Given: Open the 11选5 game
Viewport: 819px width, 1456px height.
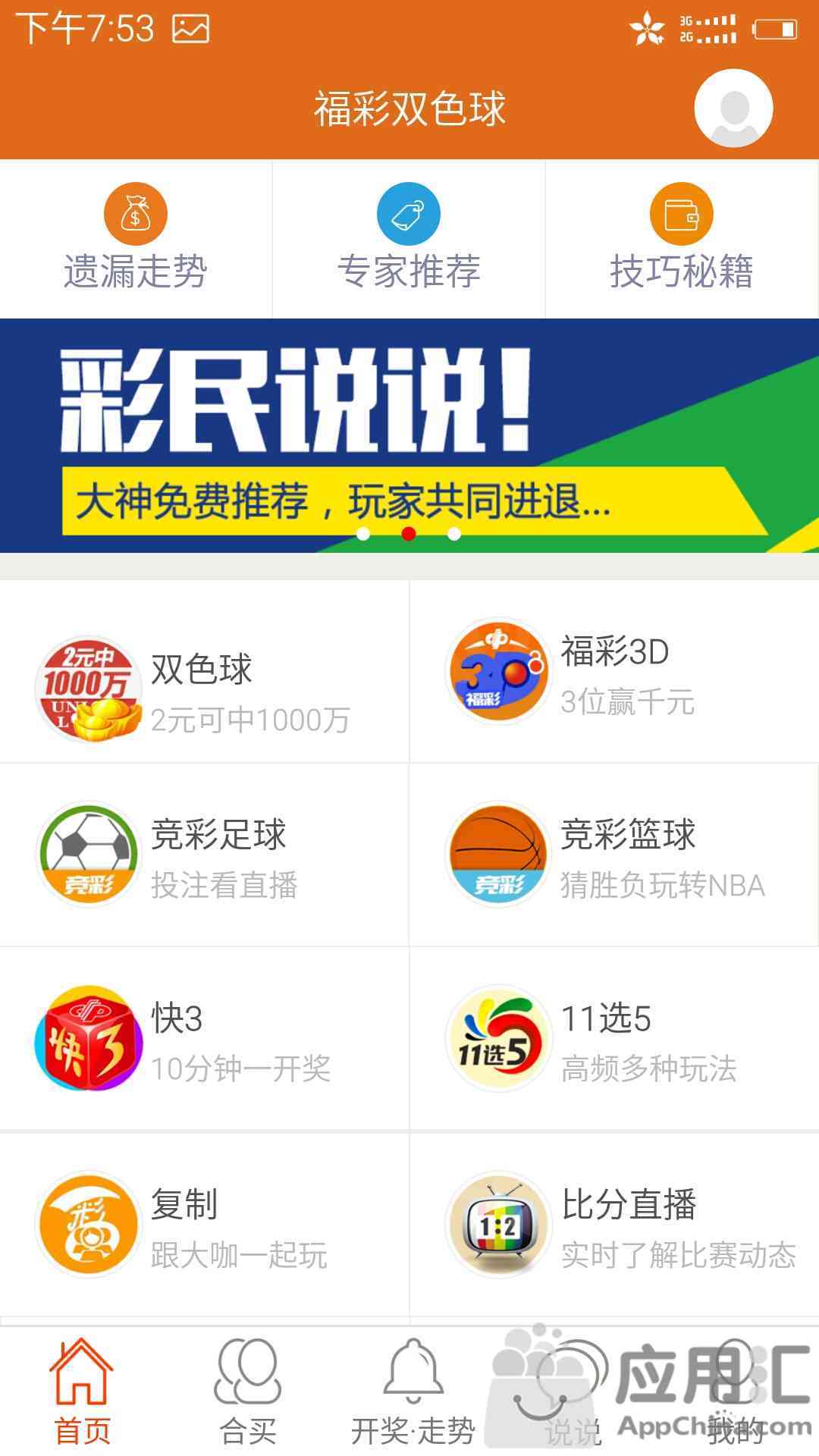Looking at the screenshot, I should (x=614, y=1039).
